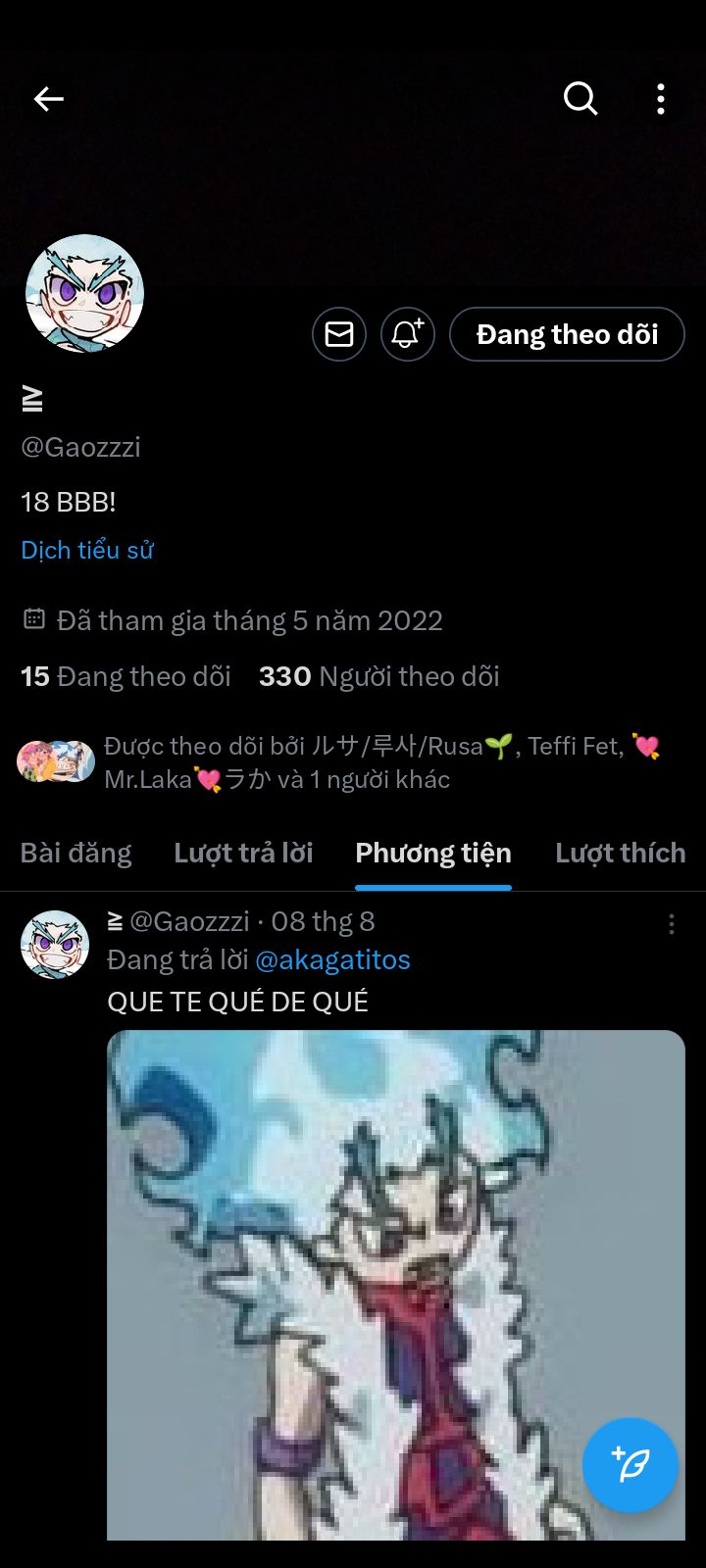This screenshot has width=706, height=1568.
Task: Enable post notifications with the bell icon
Action: 407,335
